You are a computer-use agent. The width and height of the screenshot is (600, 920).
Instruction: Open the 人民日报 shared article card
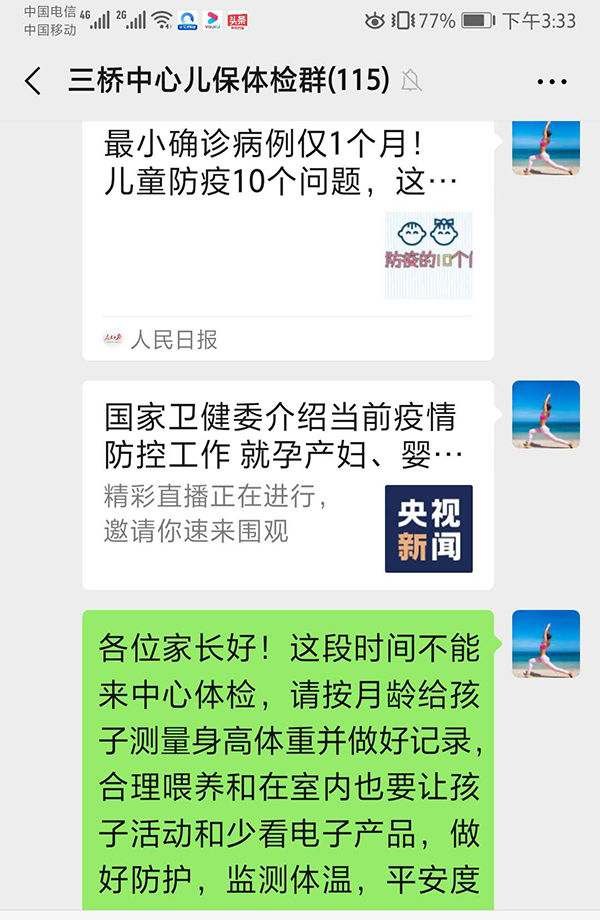[x=288, y=240]
